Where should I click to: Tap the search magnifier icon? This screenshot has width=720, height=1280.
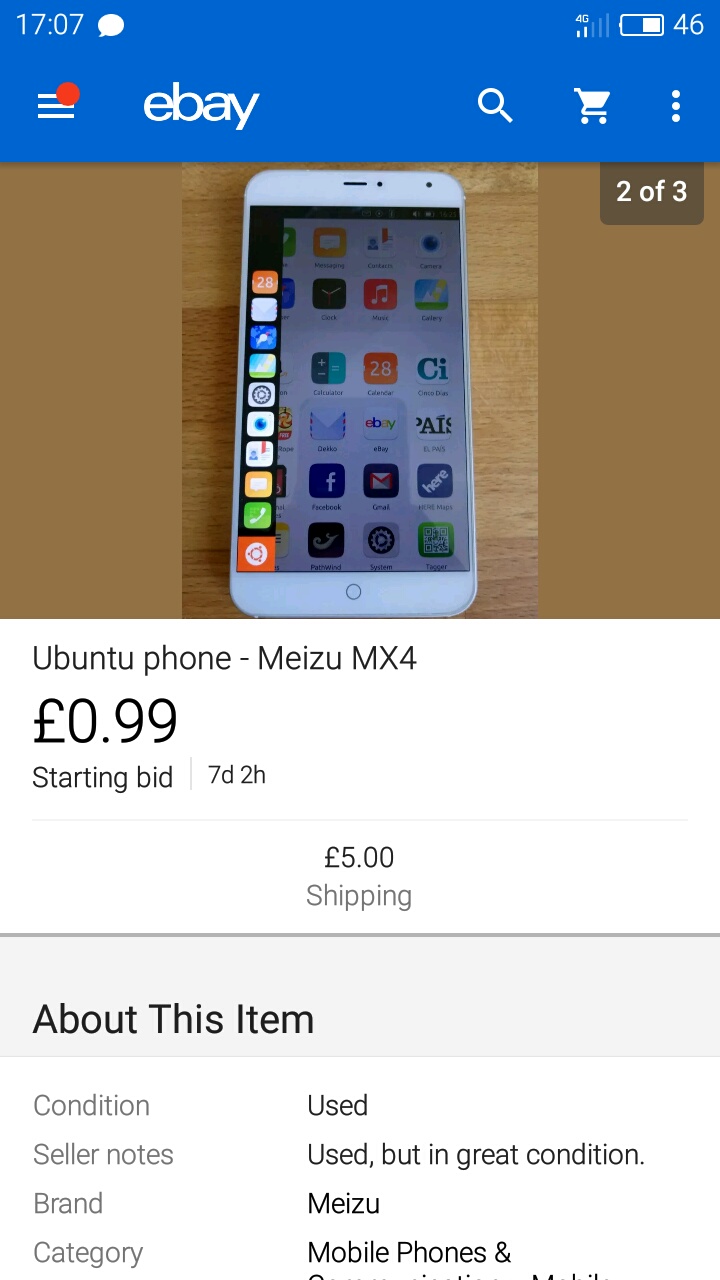click(495, 105)
